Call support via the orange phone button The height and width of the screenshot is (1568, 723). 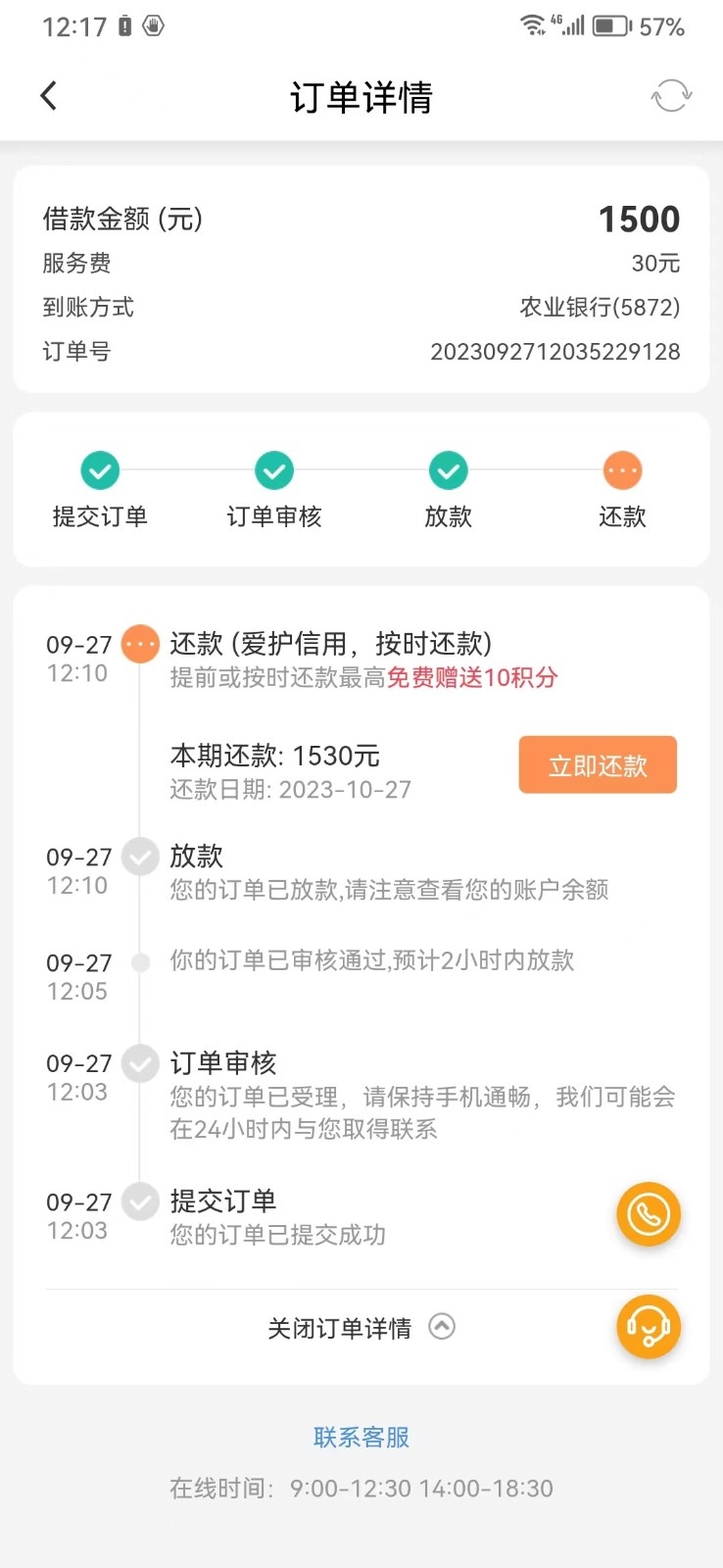point(649,1214)
